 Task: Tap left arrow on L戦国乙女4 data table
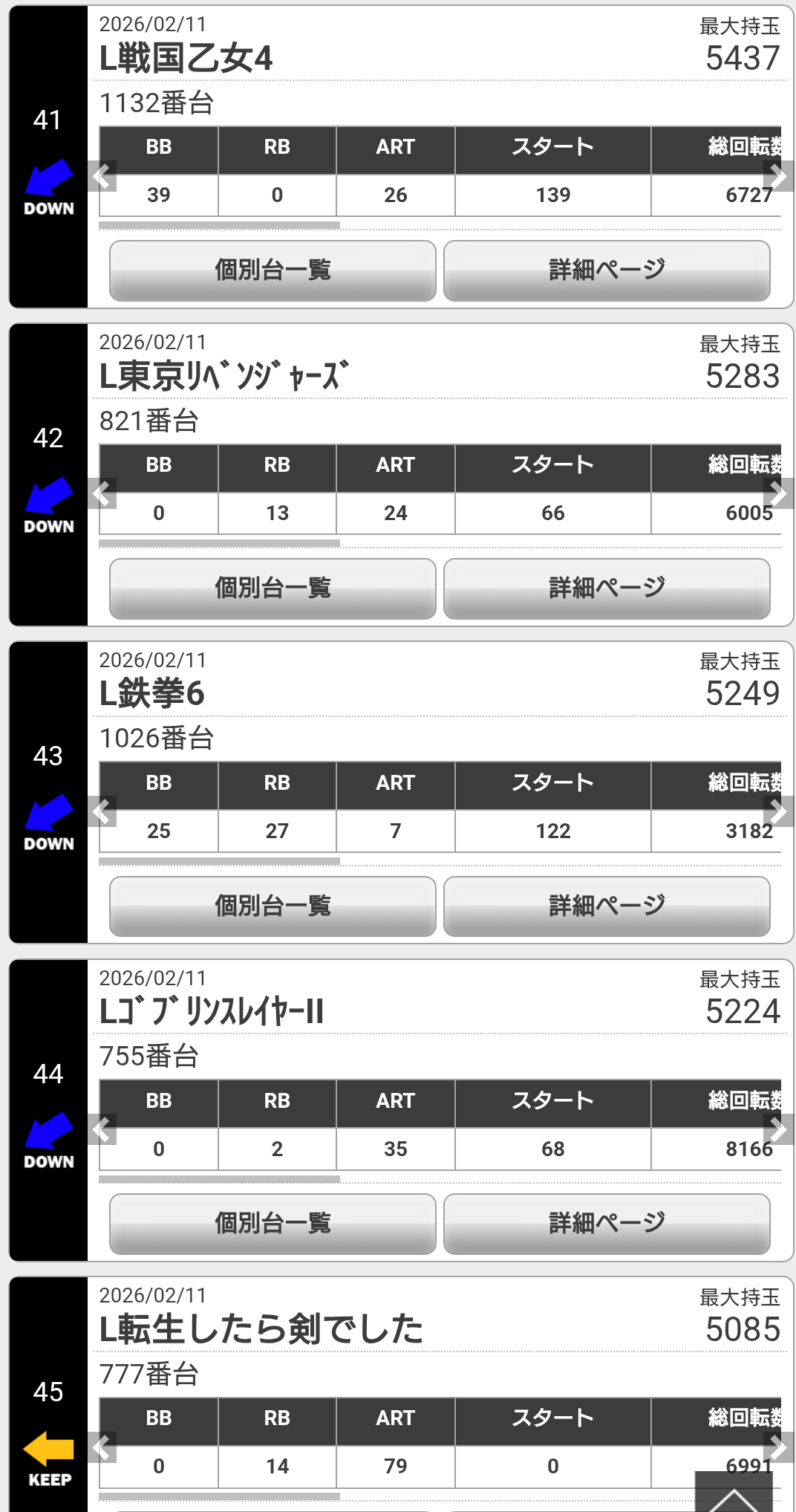point(102,177)
